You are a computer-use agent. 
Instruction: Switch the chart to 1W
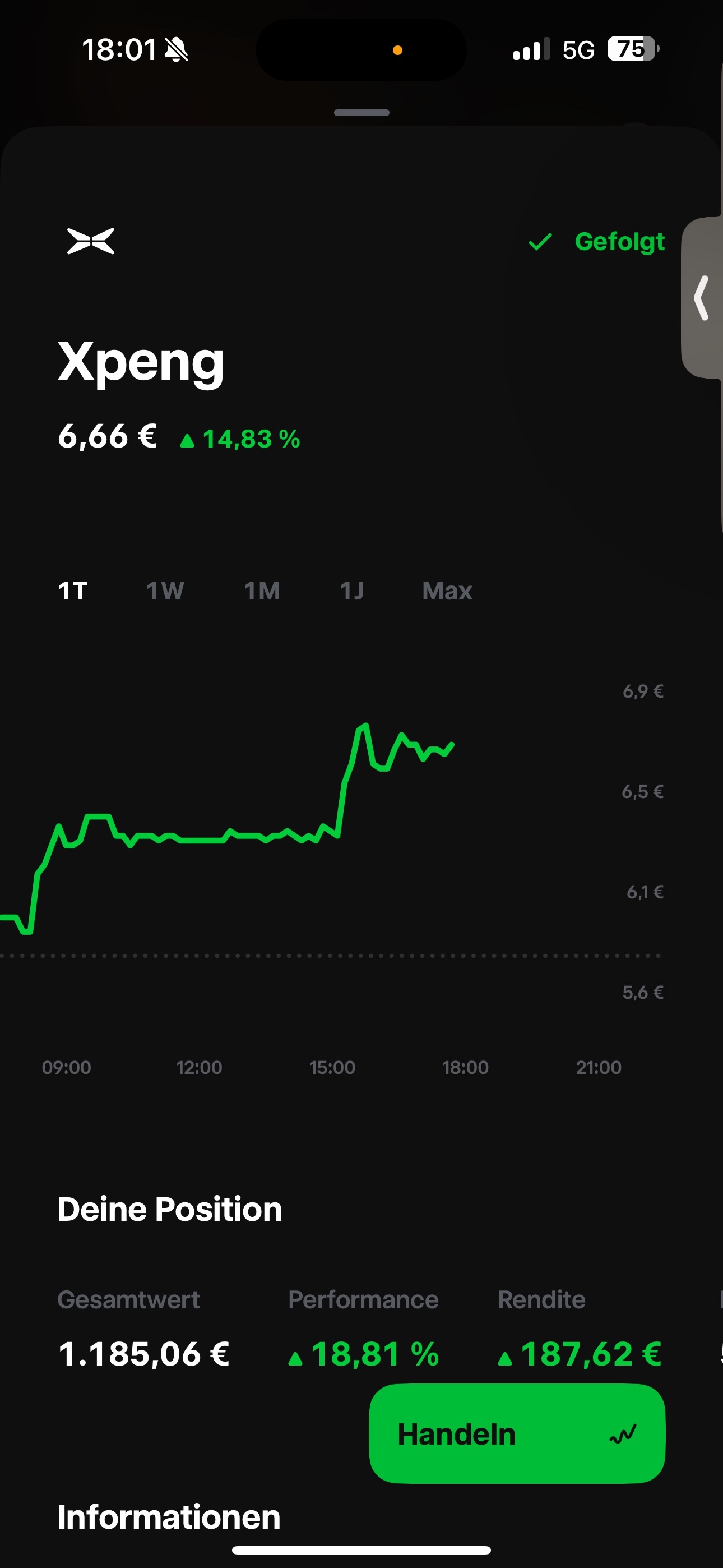pos(165,591)
